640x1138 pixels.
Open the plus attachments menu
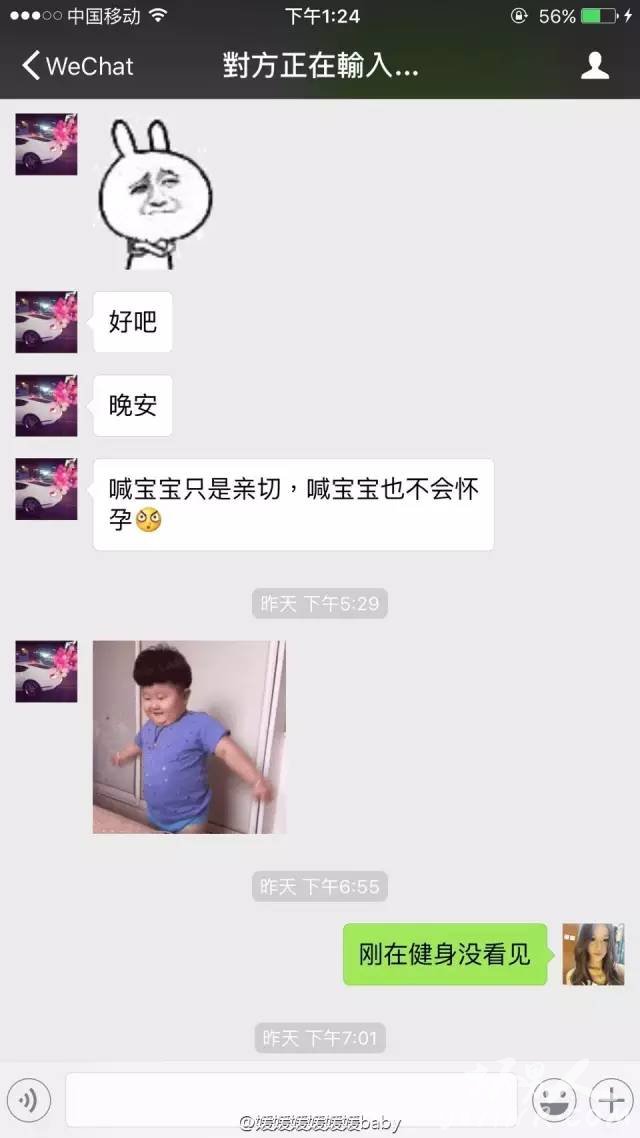coord(611,1100)
